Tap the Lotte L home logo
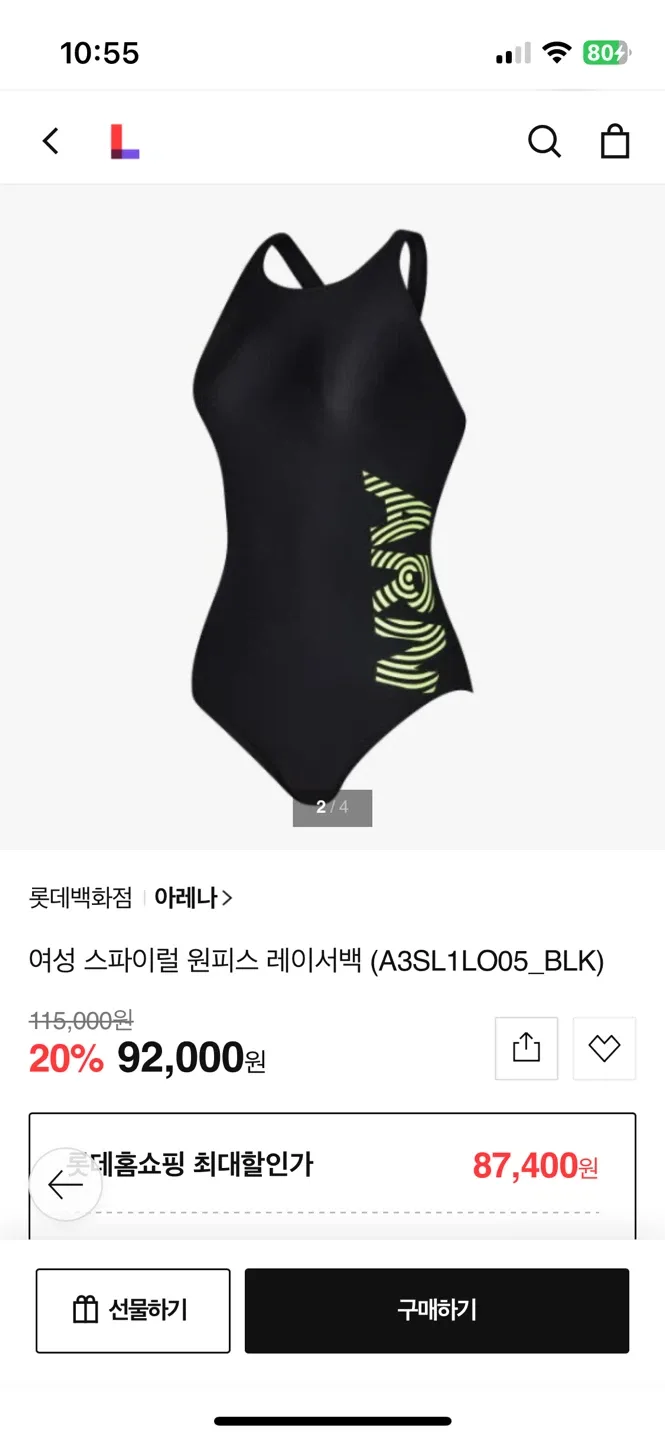This screenshot has width=665, height=1440. coord(124,141)
